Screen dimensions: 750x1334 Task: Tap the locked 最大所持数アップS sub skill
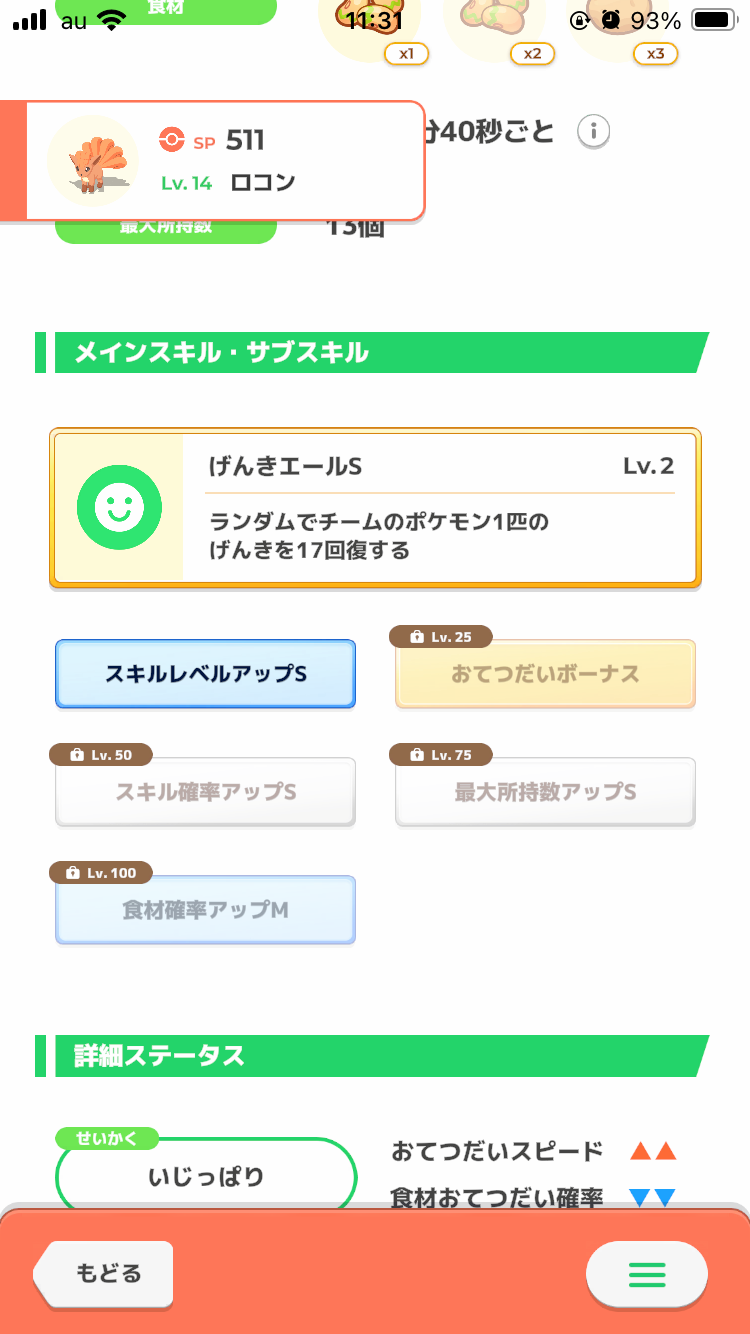point(545,792)
